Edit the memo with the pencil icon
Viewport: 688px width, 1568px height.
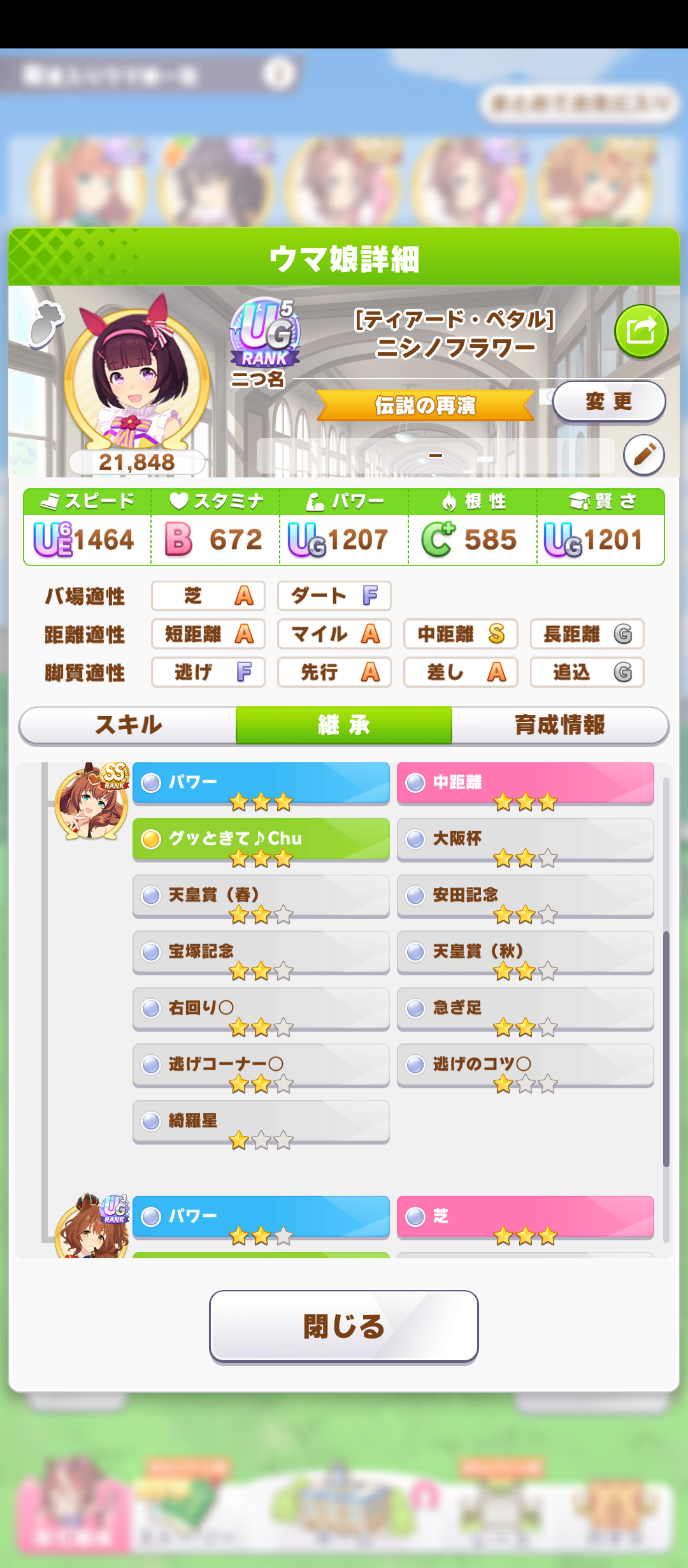pos(643,455)
